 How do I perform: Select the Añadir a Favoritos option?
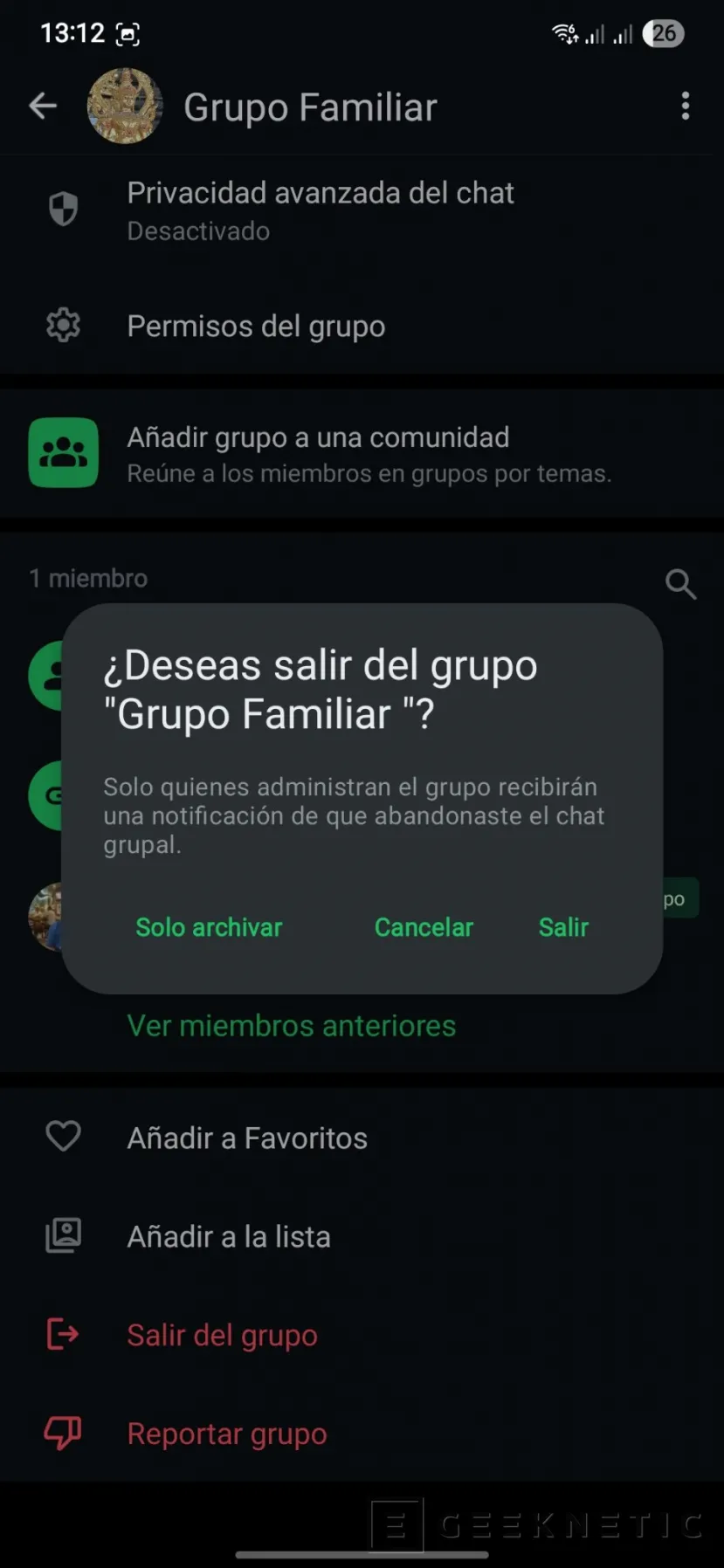(x=247, y=1137)
